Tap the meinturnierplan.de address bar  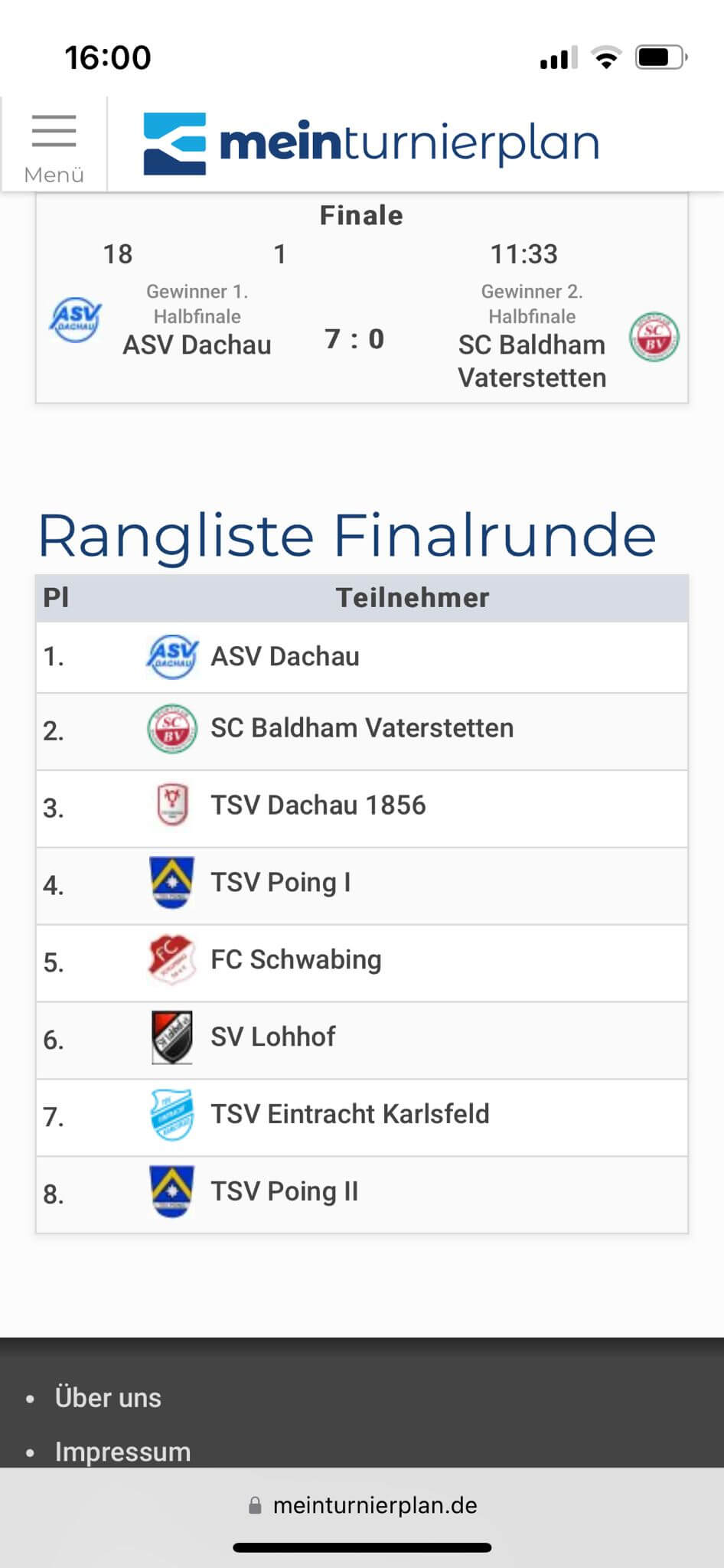[362, 1505]
